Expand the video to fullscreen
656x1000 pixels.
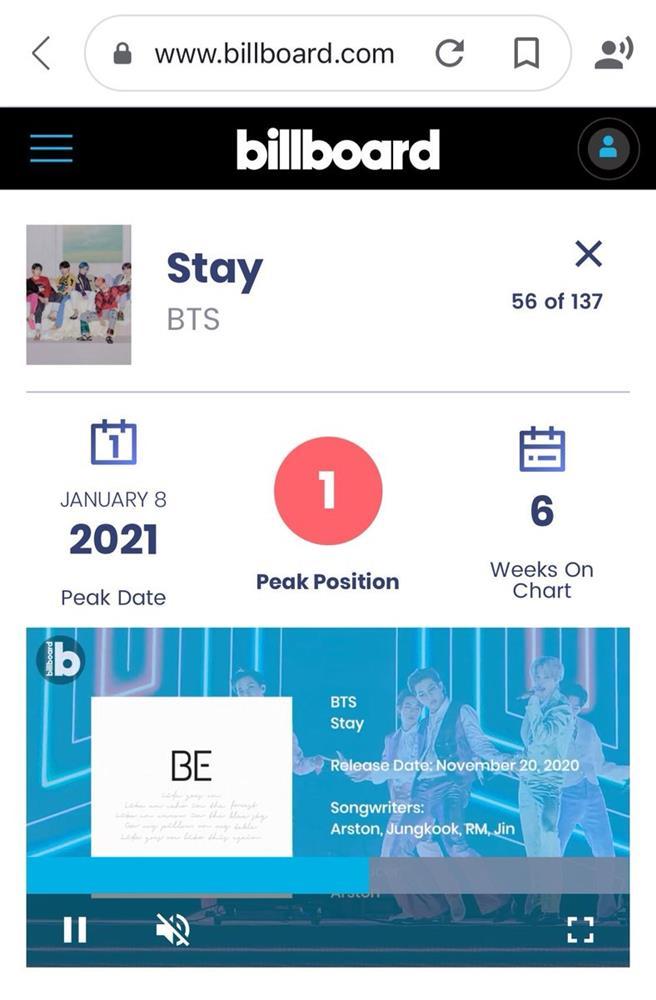[x=580, y=930]
